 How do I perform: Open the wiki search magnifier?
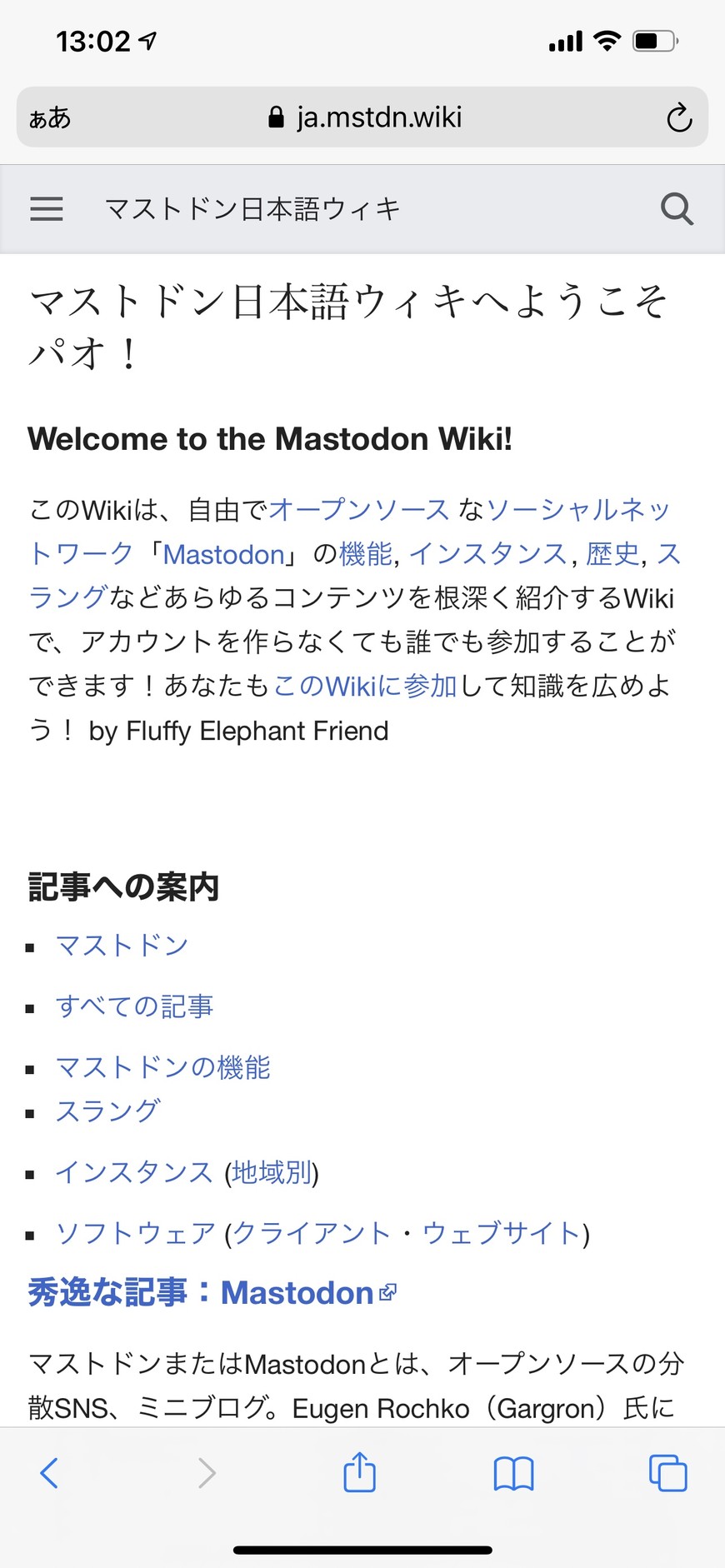coord(677,208)
